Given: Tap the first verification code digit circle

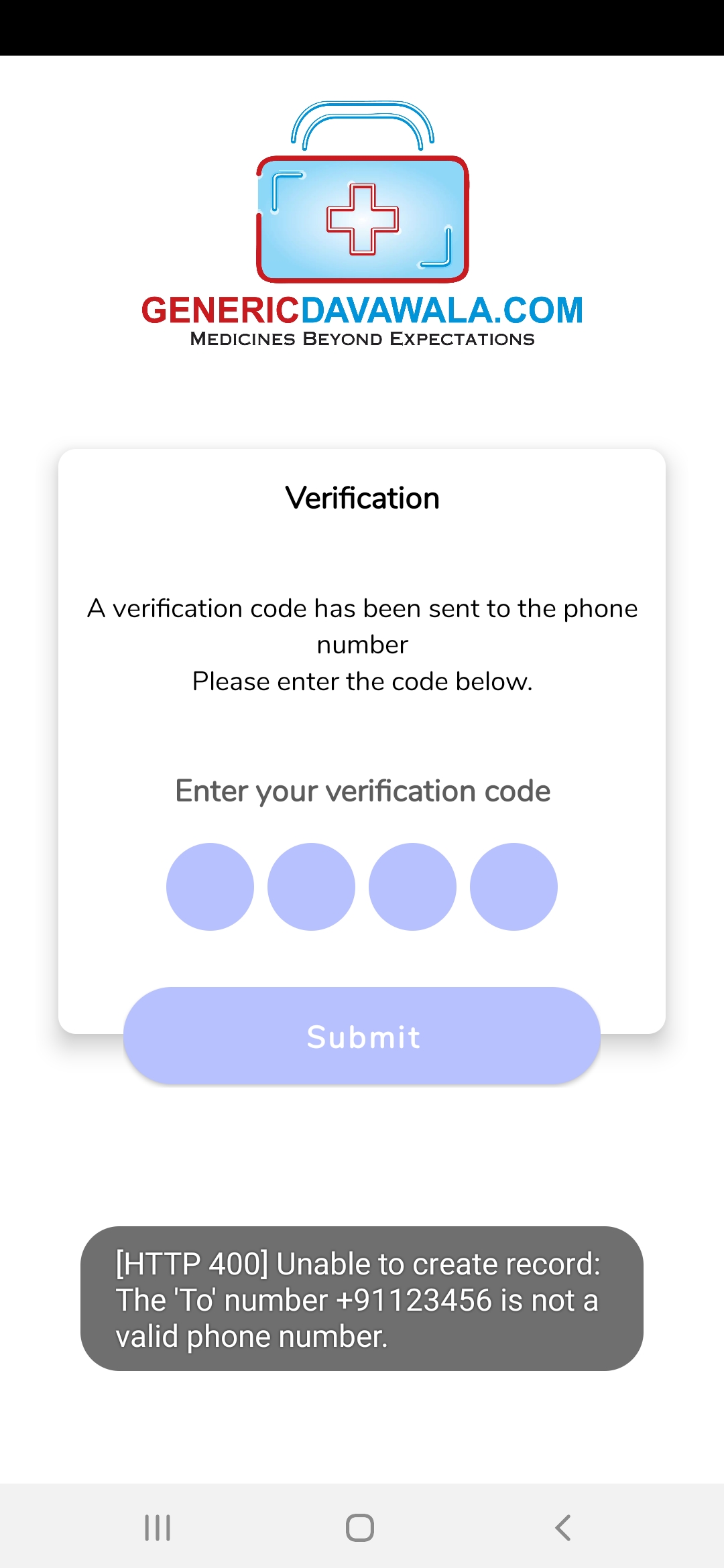Looking at the screenshot, I should (210, 887).
